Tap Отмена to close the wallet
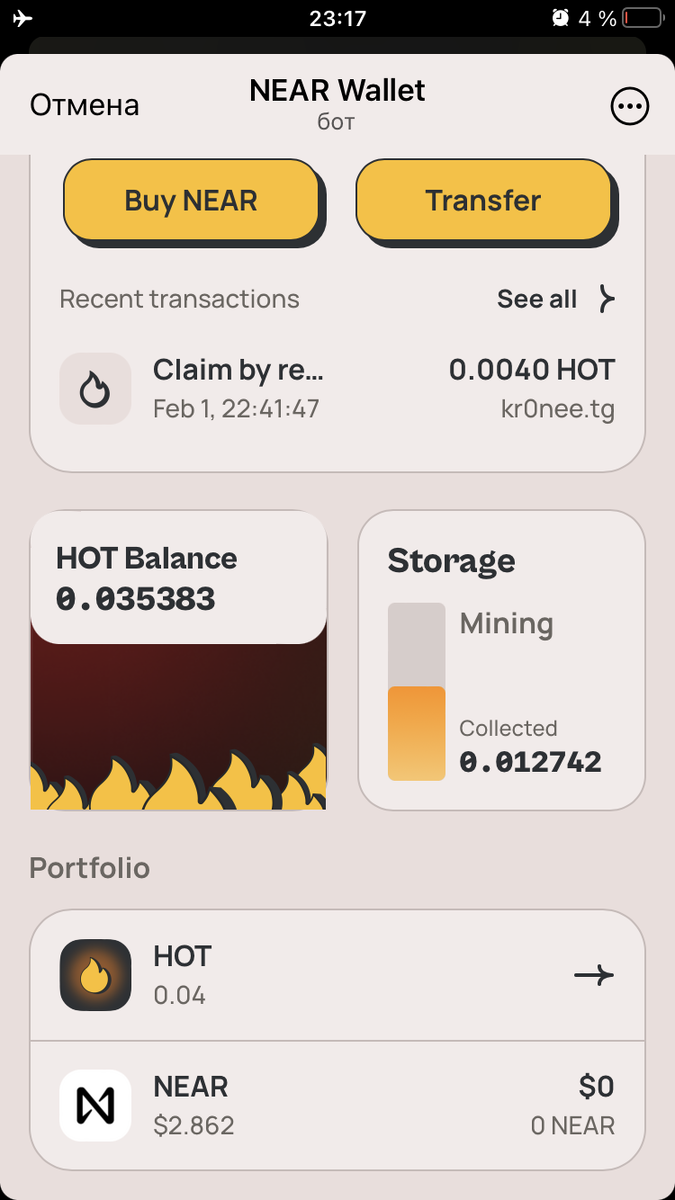 click(84, 105)
